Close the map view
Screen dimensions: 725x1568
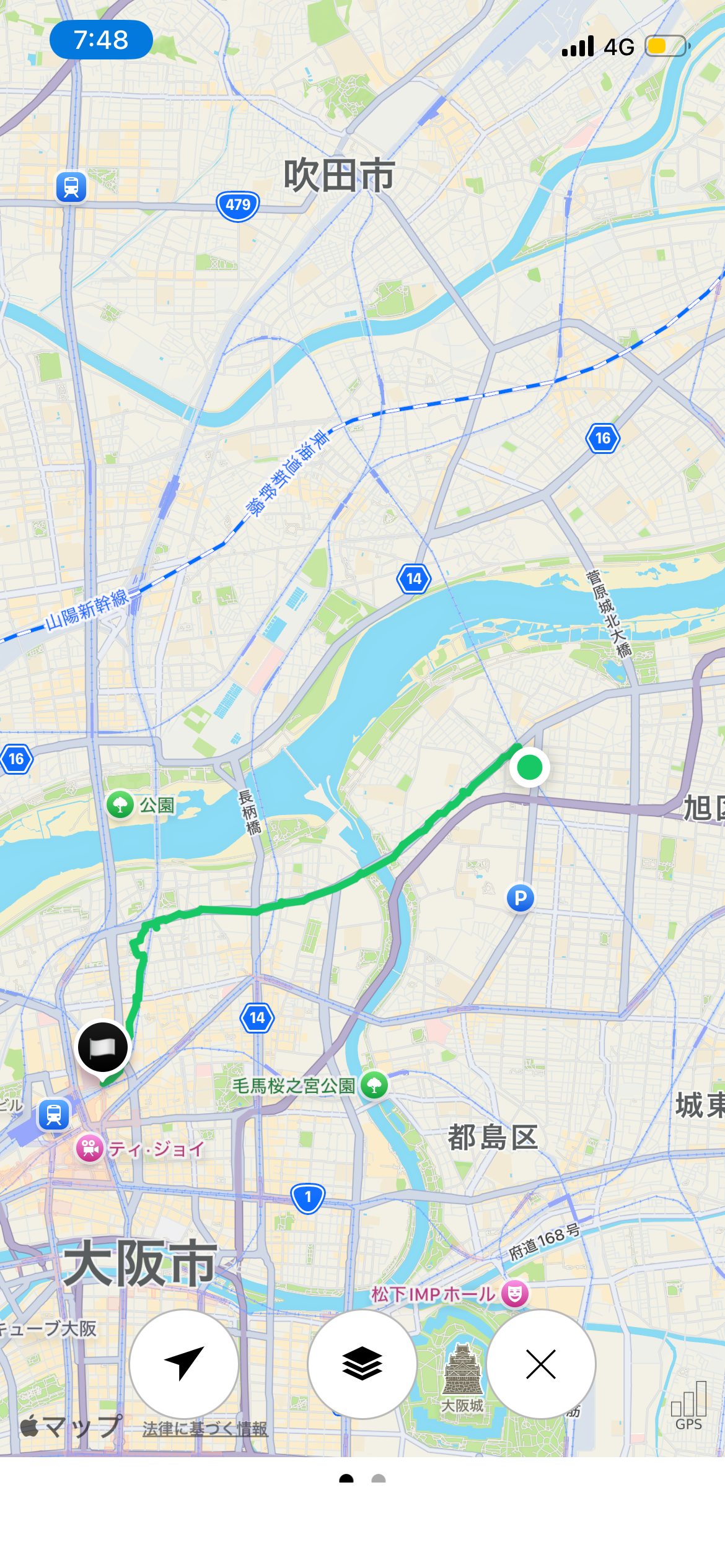click(540, 1364)
